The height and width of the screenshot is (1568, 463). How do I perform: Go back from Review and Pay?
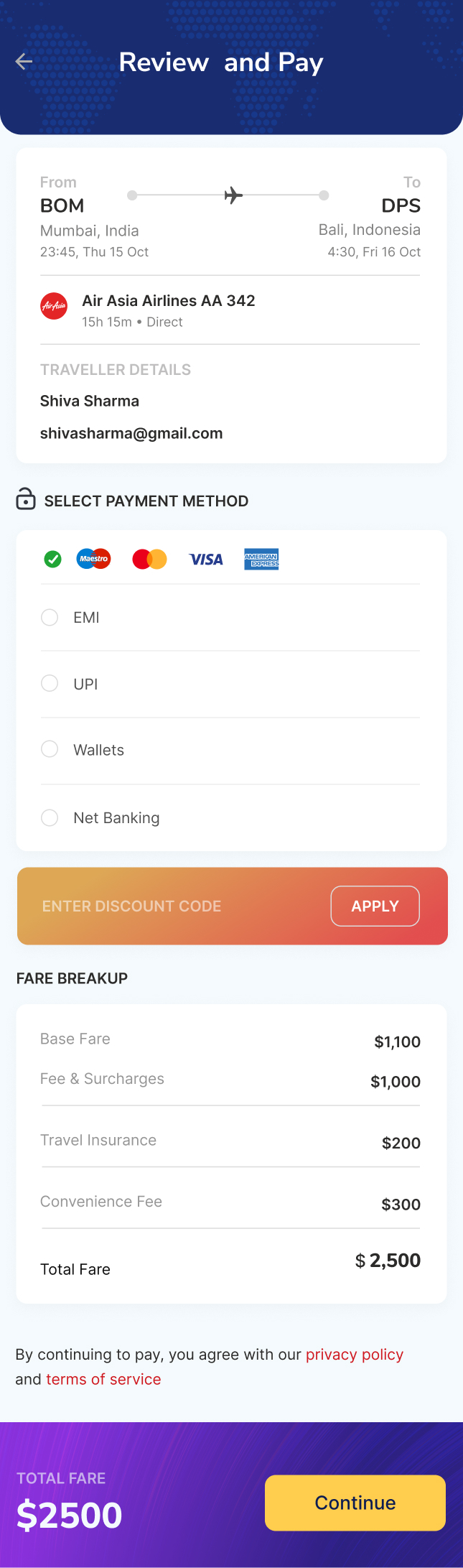24,62
